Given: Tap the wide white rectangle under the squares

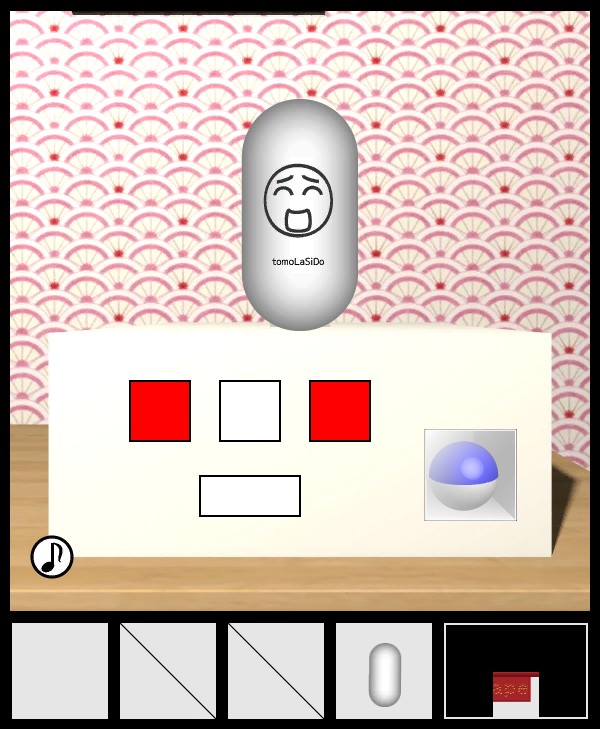Looking at the screenshot, I should click(250, 496).
